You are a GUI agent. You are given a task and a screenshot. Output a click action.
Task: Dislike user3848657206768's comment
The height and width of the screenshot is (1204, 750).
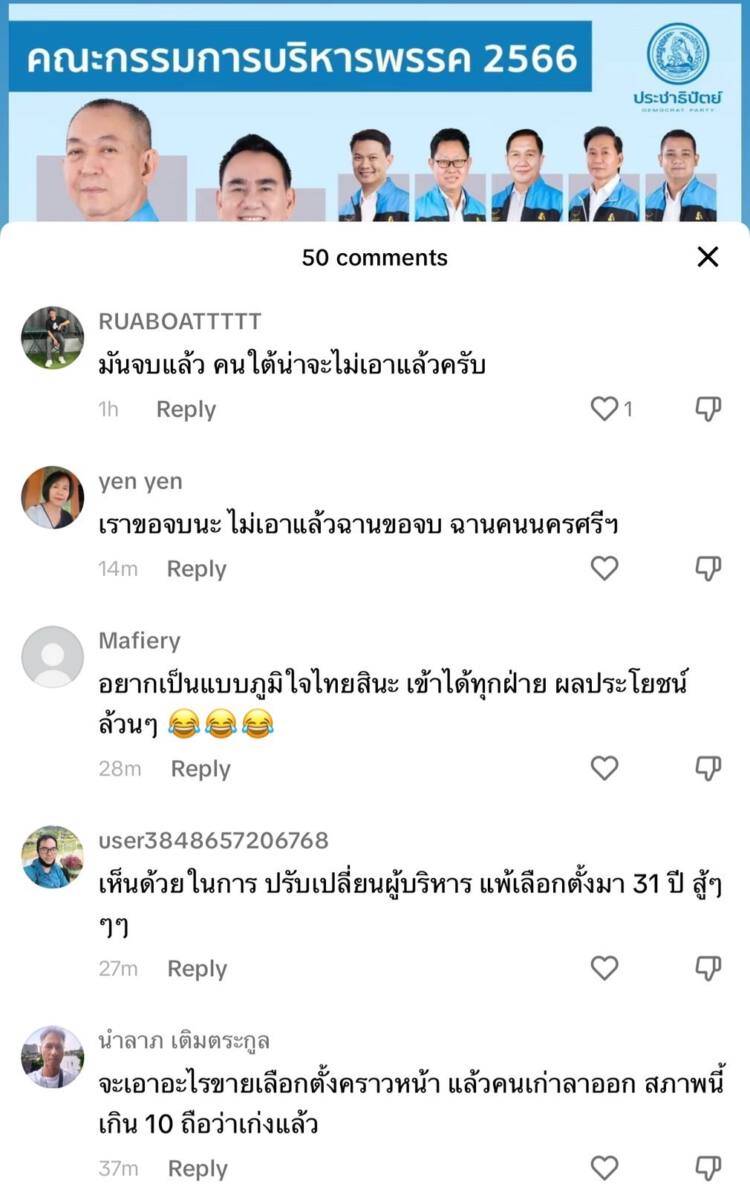point(708,968)
